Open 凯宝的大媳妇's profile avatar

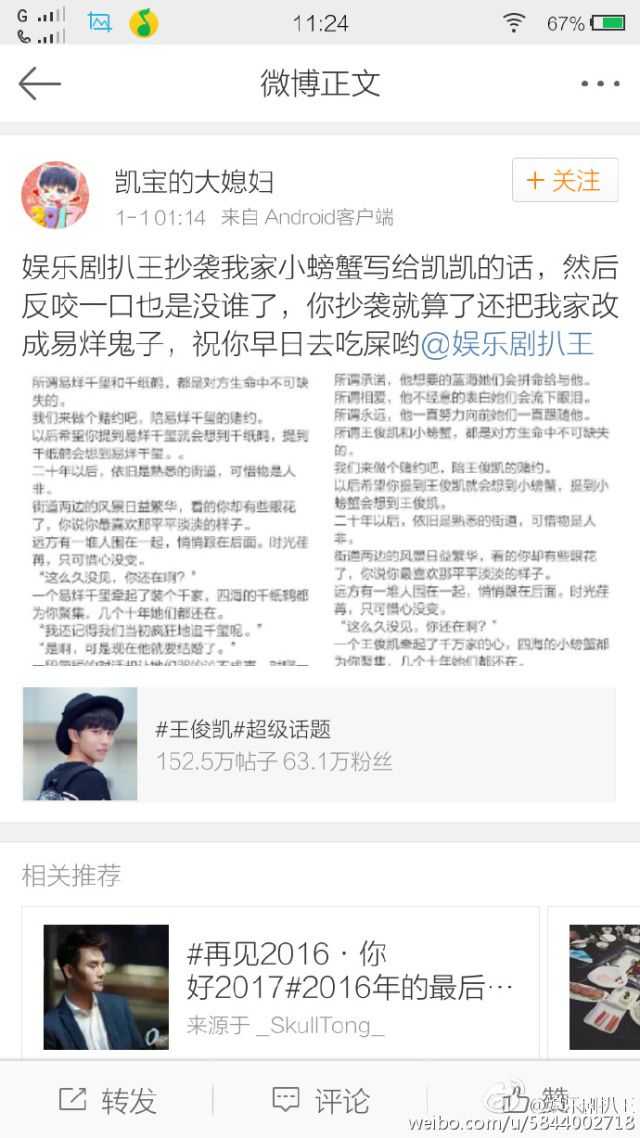click(54, 194)
